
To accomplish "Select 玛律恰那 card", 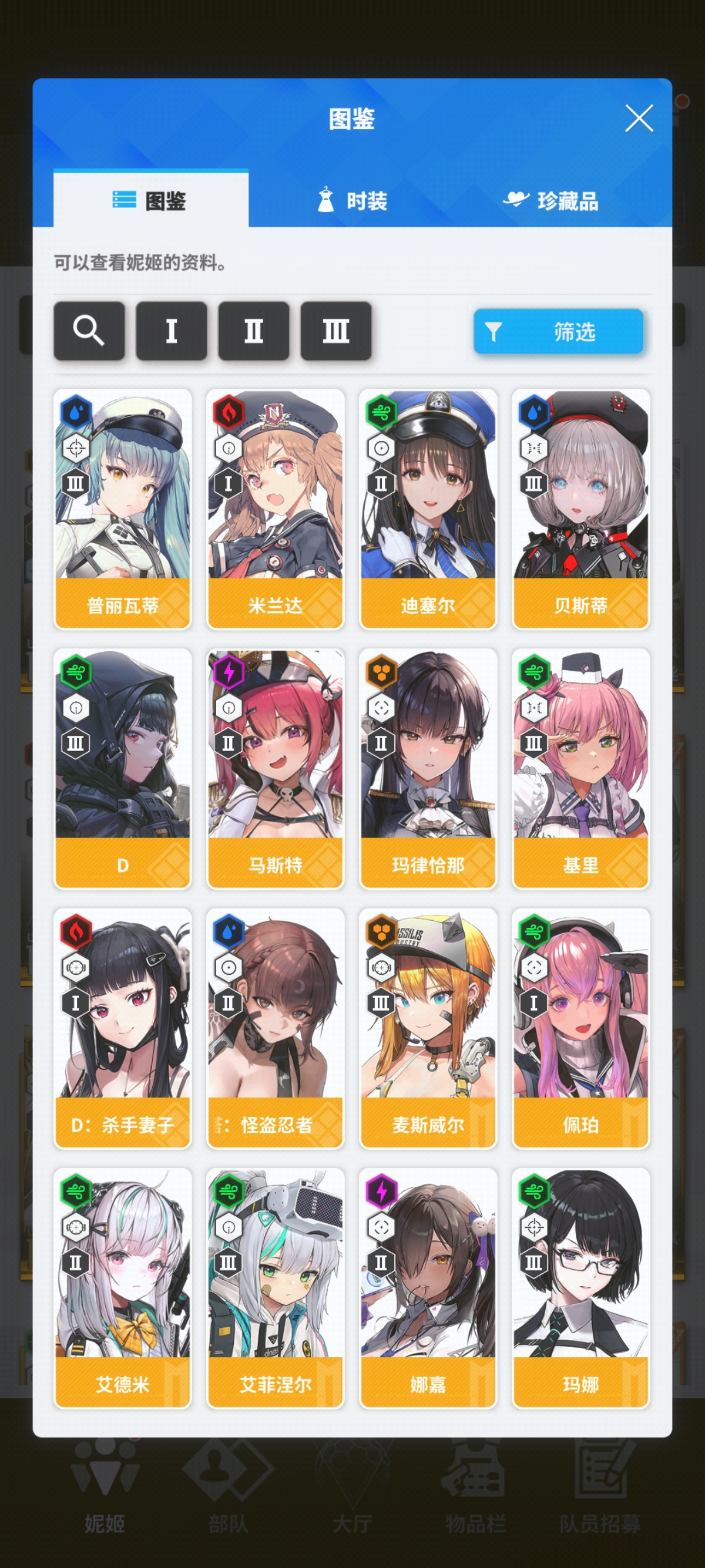I will (x=428, y=768).
